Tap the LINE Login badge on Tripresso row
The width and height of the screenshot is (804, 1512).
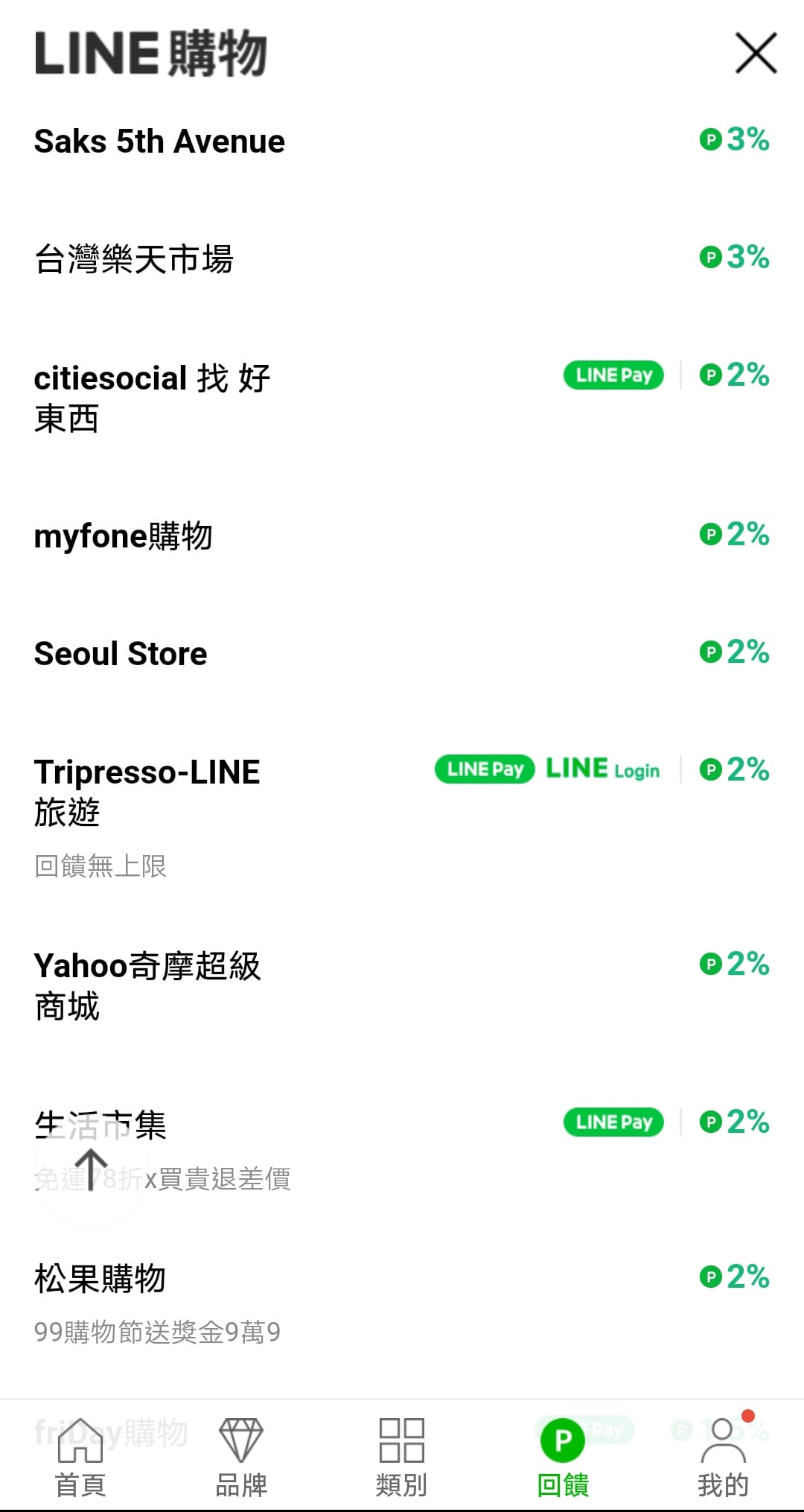[x=603, y=769]
